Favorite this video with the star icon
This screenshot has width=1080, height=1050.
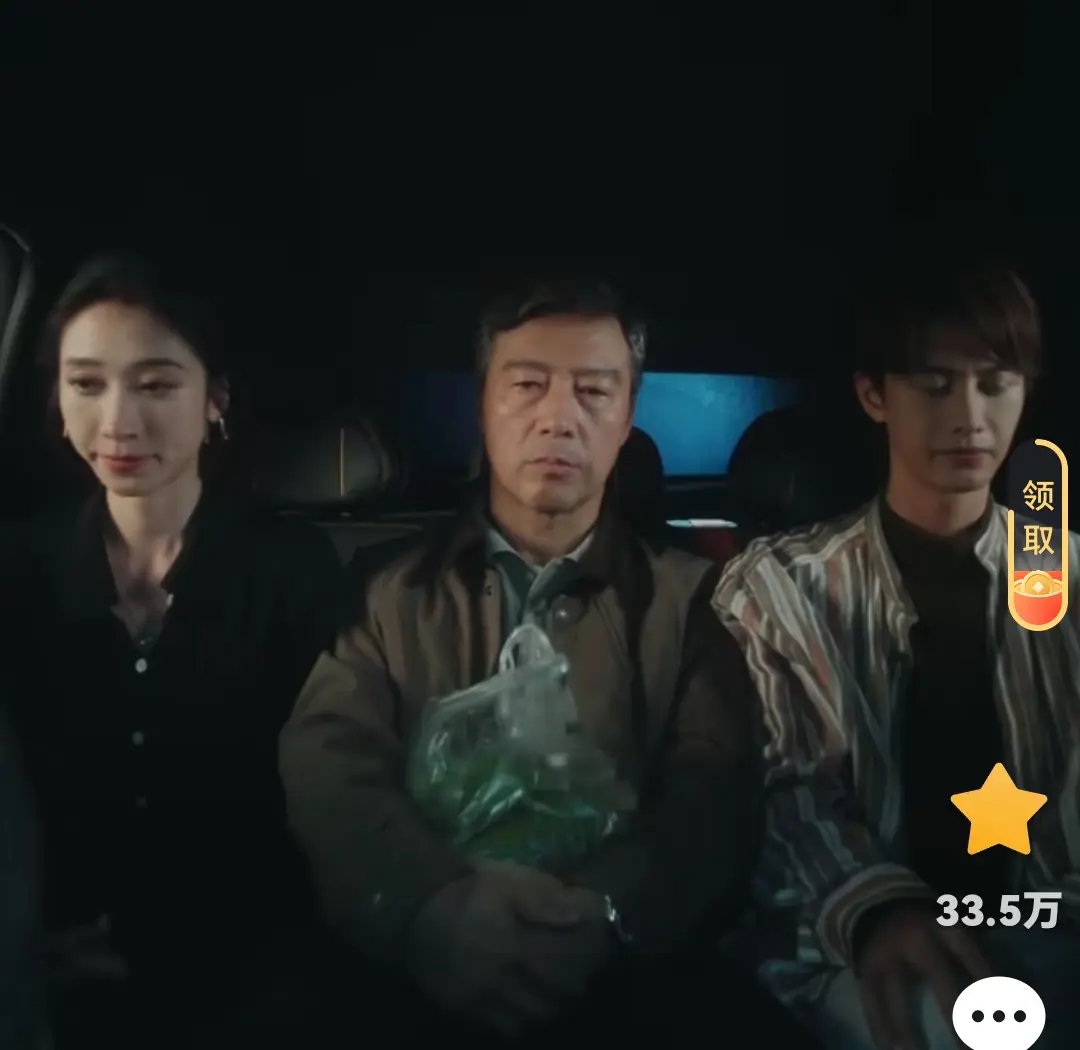(998, 811)
